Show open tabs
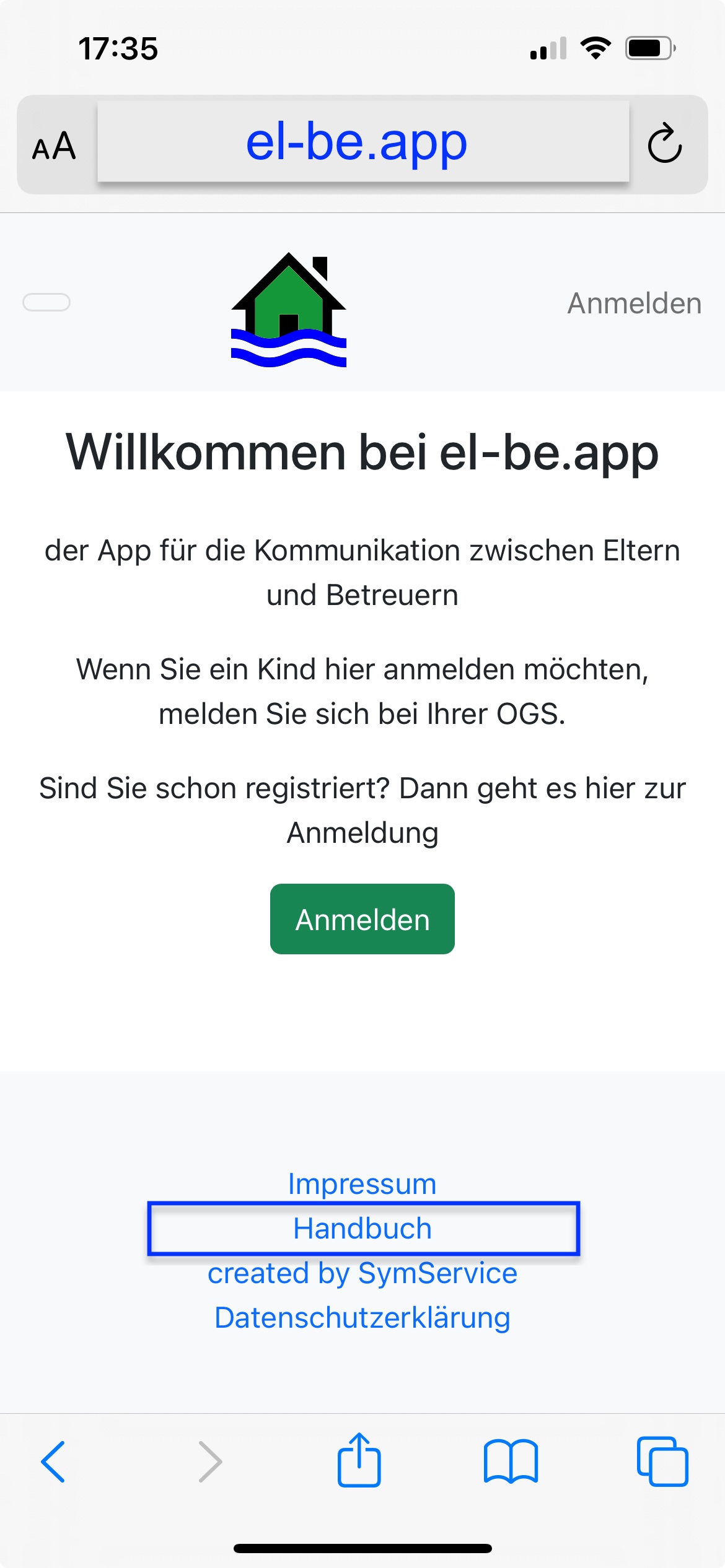The height and width of the screenshot is (1568, 725). click(662, 1461)
